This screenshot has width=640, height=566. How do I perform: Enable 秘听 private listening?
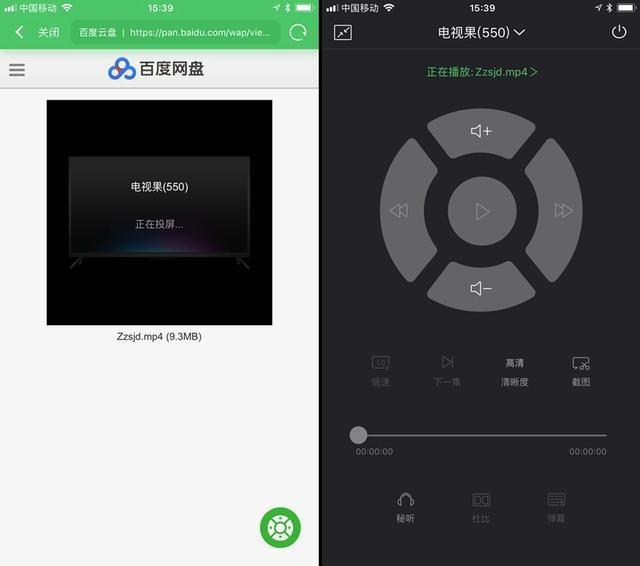[405, 507]
